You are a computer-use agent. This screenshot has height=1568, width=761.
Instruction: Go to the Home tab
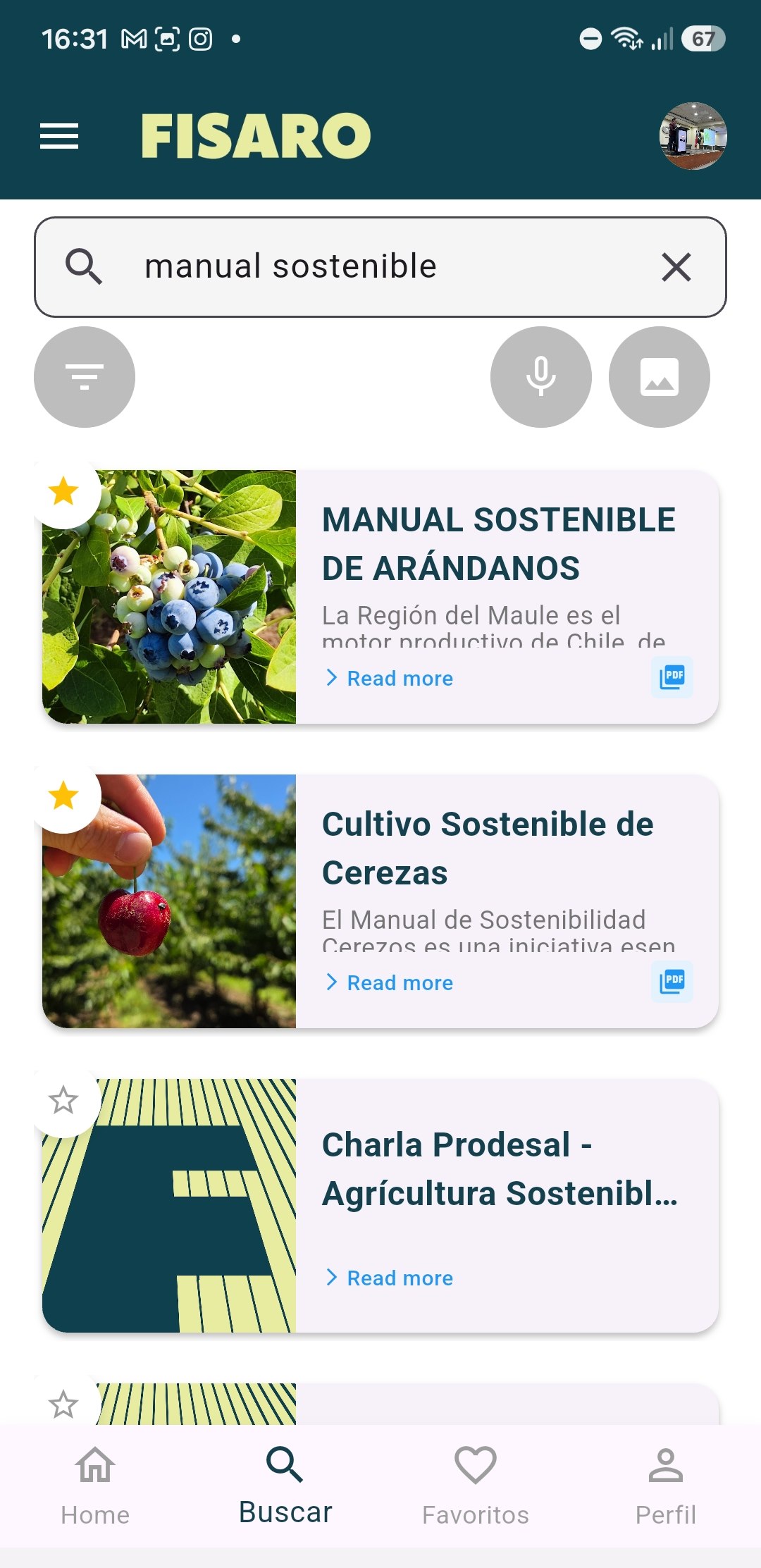coord(95,1486)
